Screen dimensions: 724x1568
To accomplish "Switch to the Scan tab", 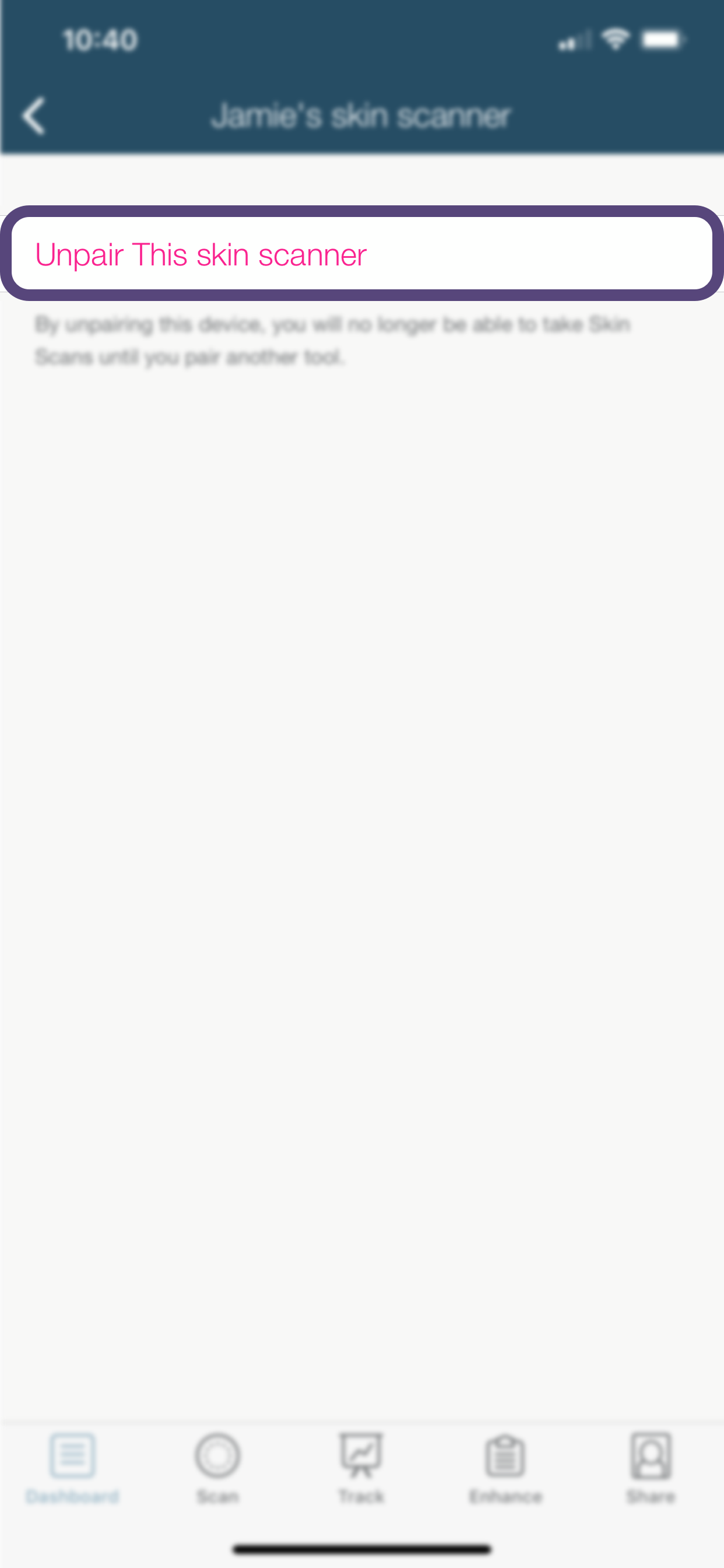I will [217, 1467].
